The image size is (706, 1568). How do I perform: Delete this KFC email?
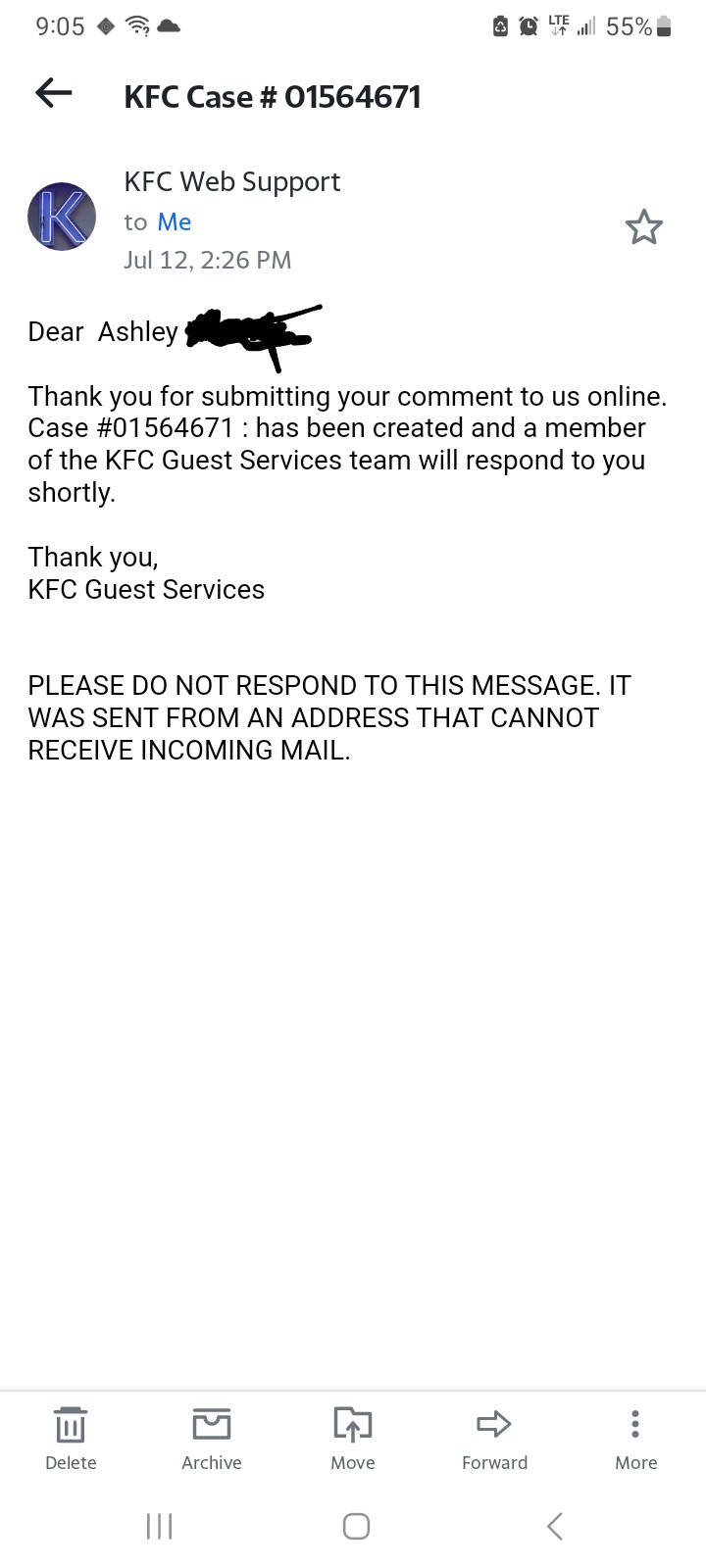point(71,1436)
